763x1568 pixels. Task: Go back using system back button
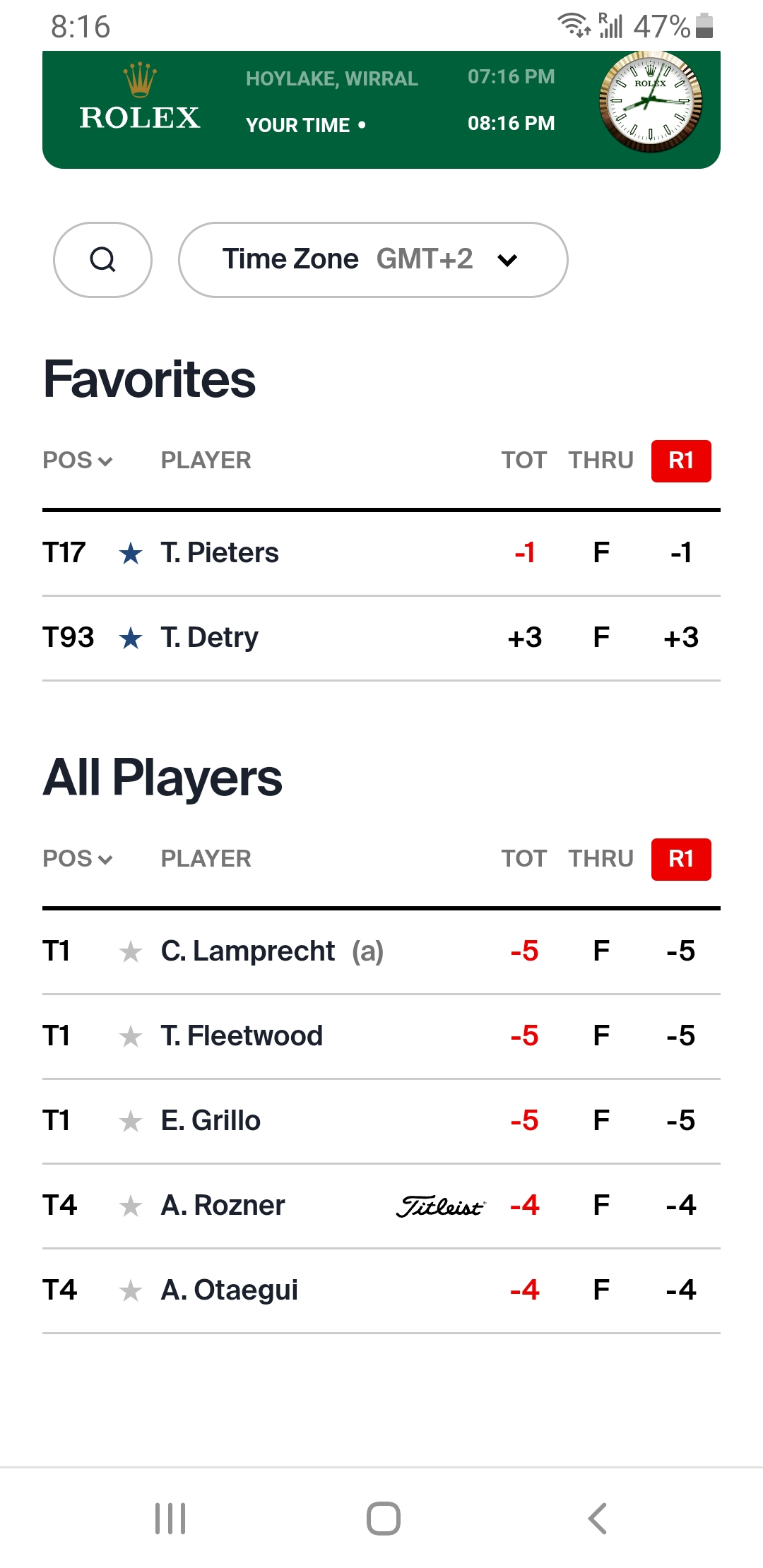pos(597,1519)
